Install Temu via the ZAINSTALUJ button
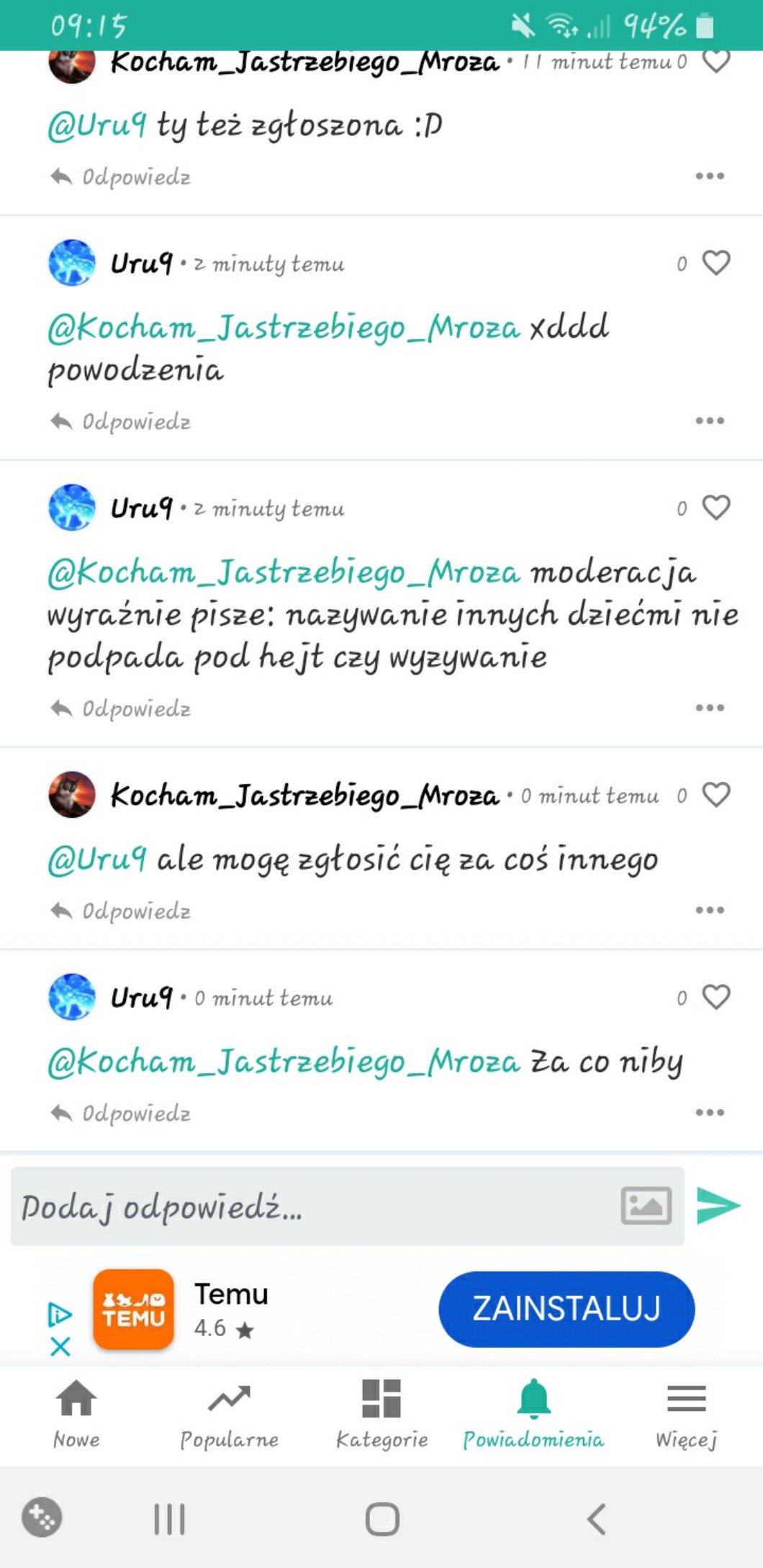 566,1309
